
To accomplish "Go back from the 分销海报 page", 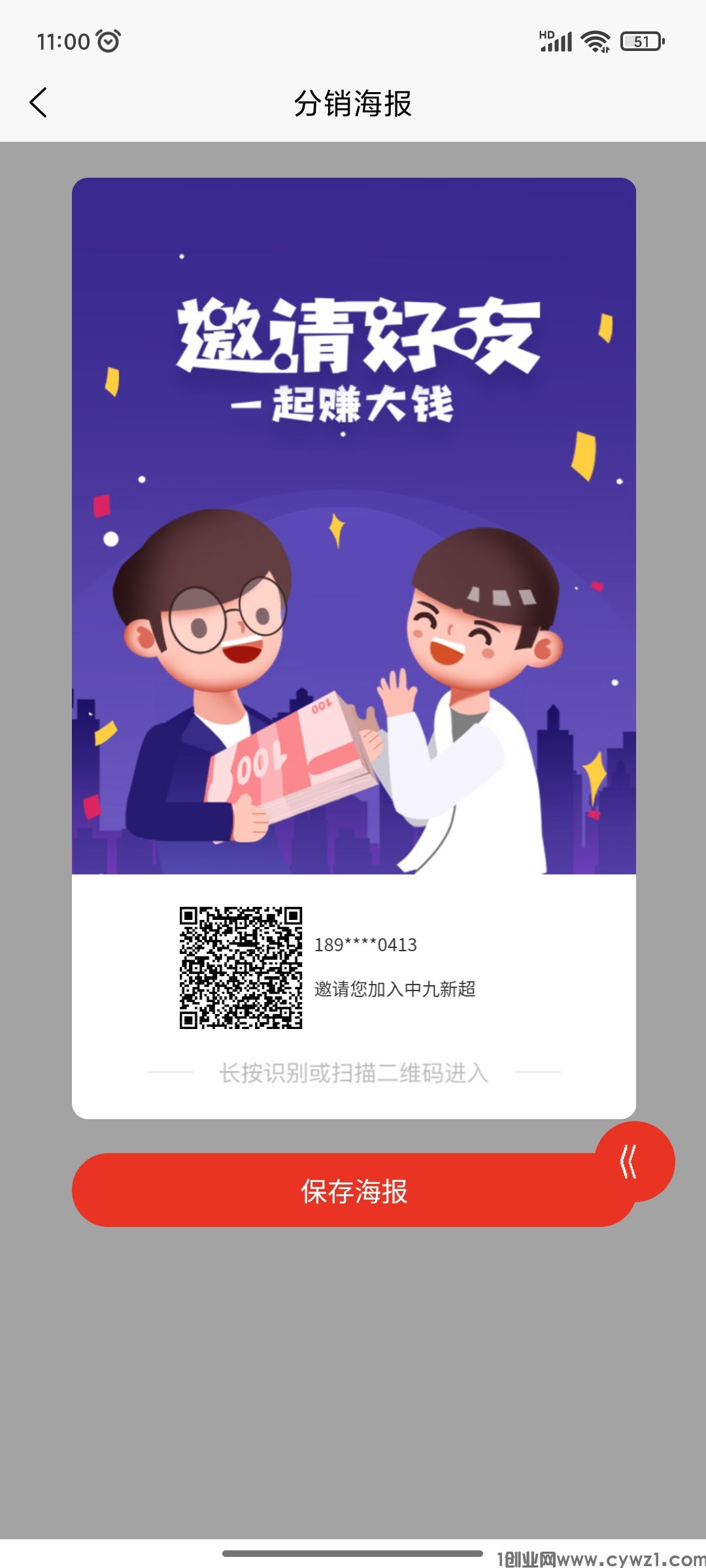I will [39, 103].
